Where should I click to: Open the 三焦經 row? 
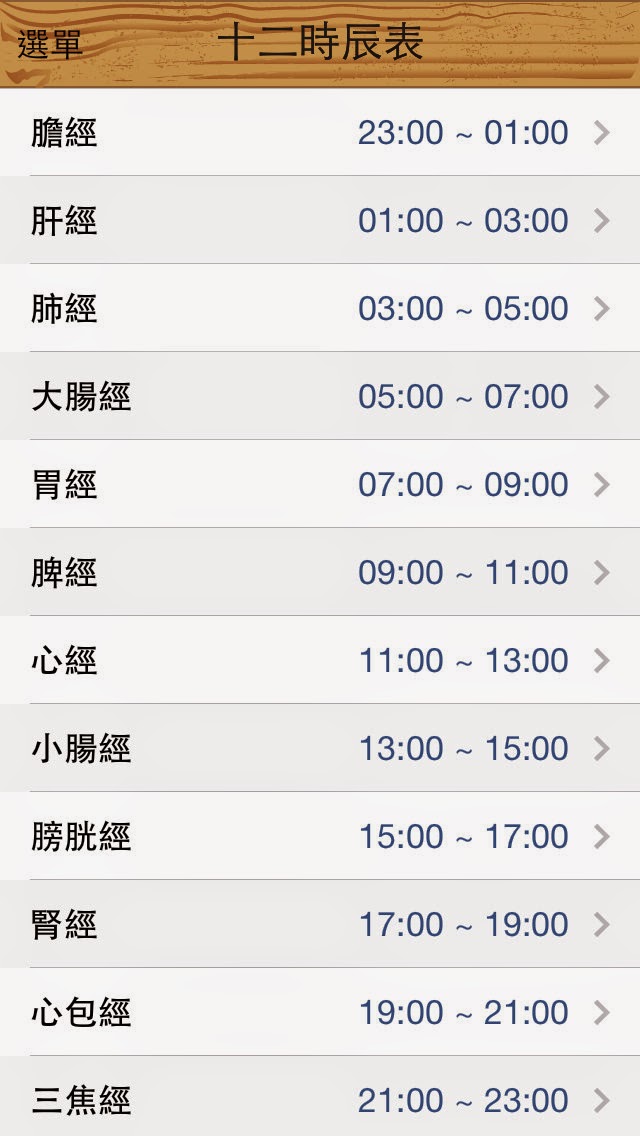click(x=320, y=1096)
